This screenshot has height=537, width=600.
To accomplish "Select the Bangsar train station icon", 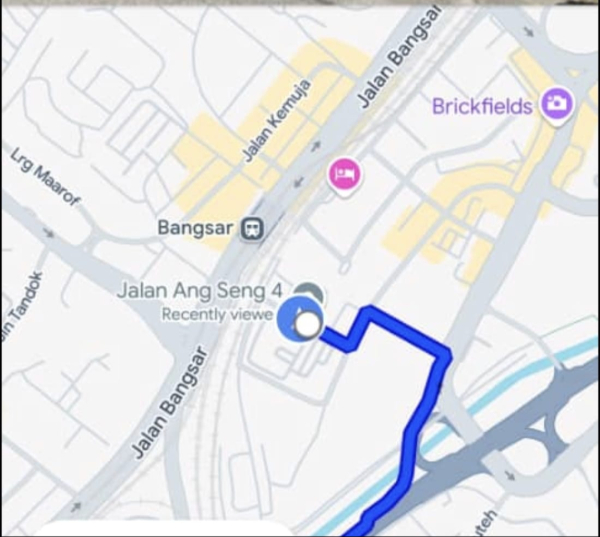I will coord(251,228).
